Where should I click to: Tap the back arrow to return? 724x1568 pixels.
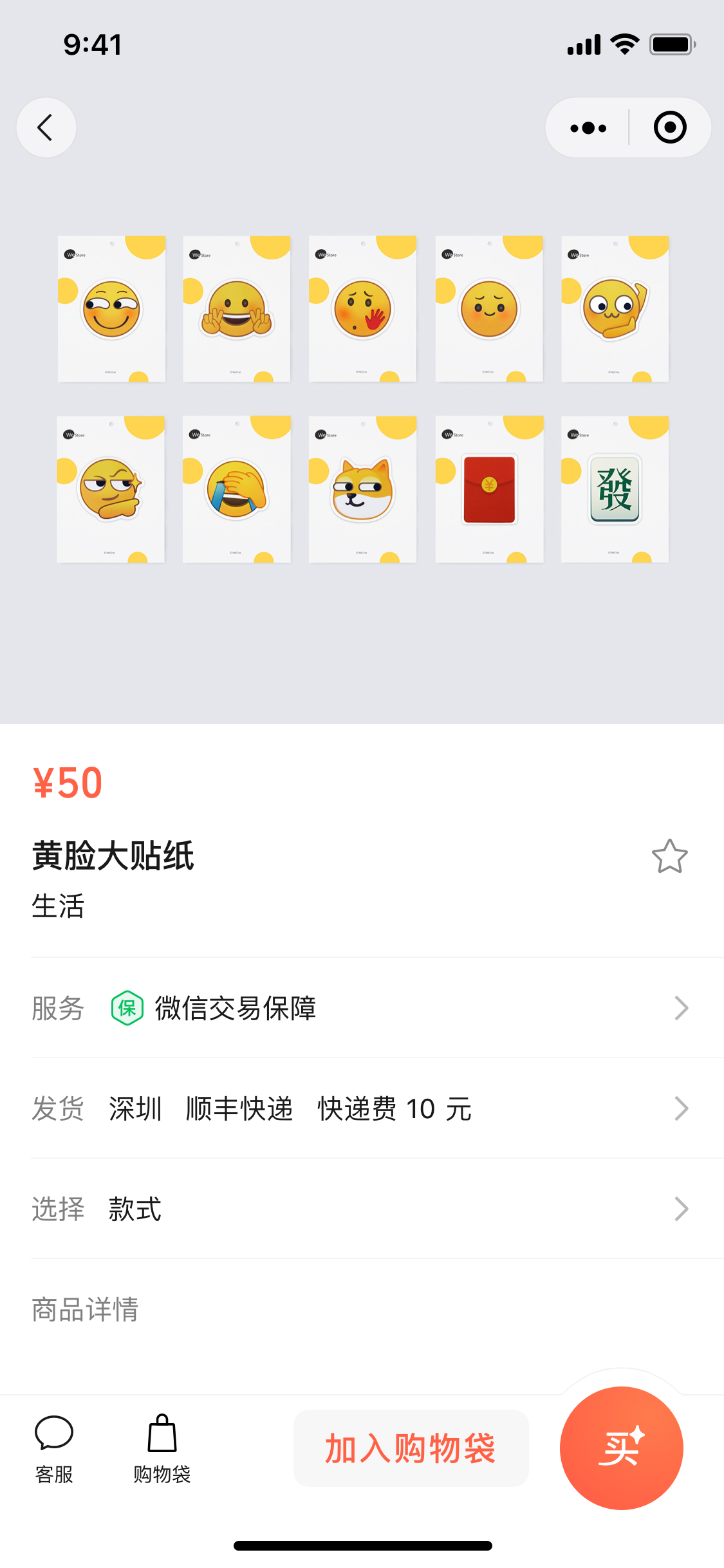[x=46, y=127]
